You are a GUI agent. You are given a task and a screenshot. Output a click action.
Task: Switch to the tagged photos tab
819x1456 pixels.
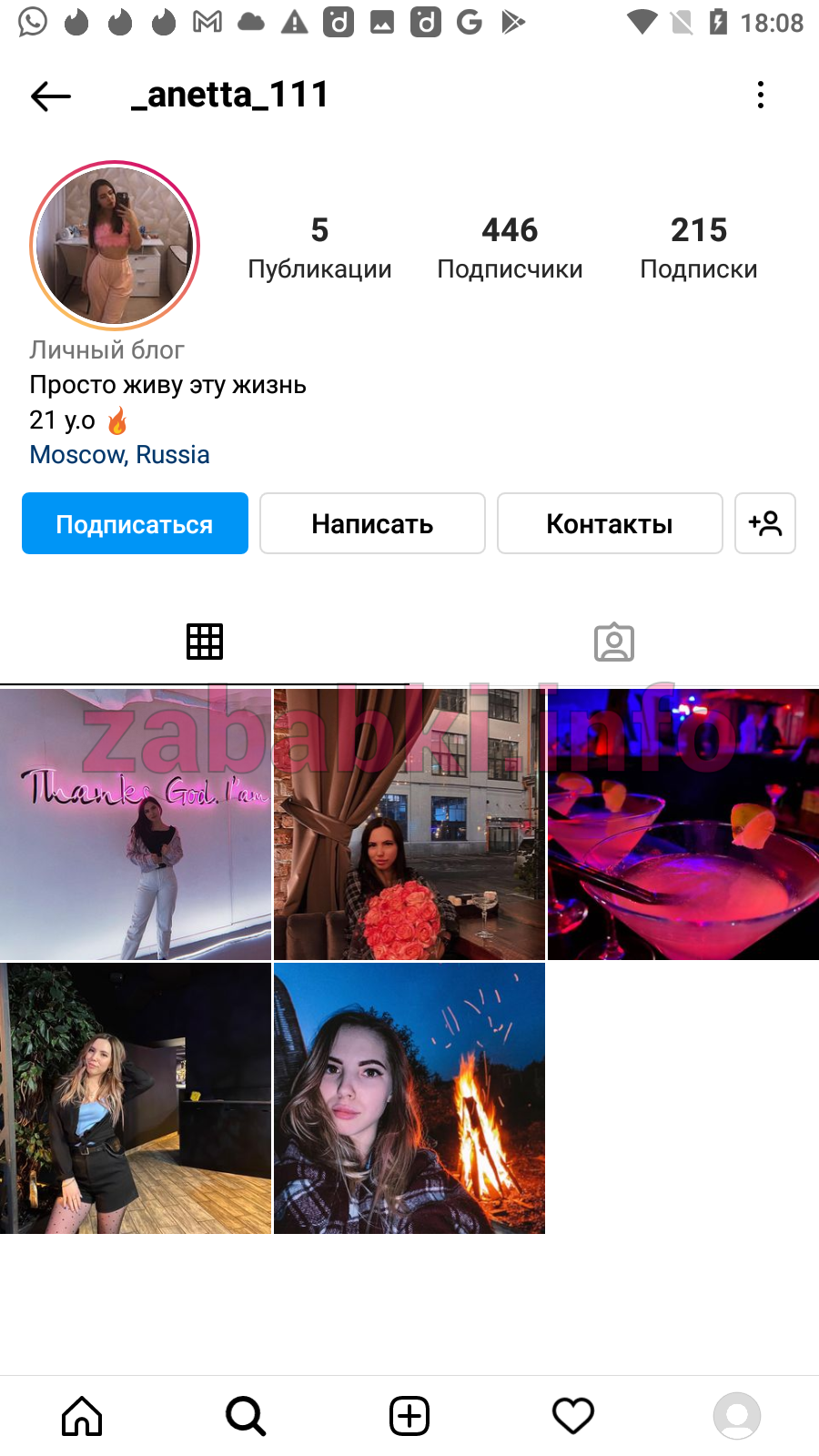(x=614, y=642)
